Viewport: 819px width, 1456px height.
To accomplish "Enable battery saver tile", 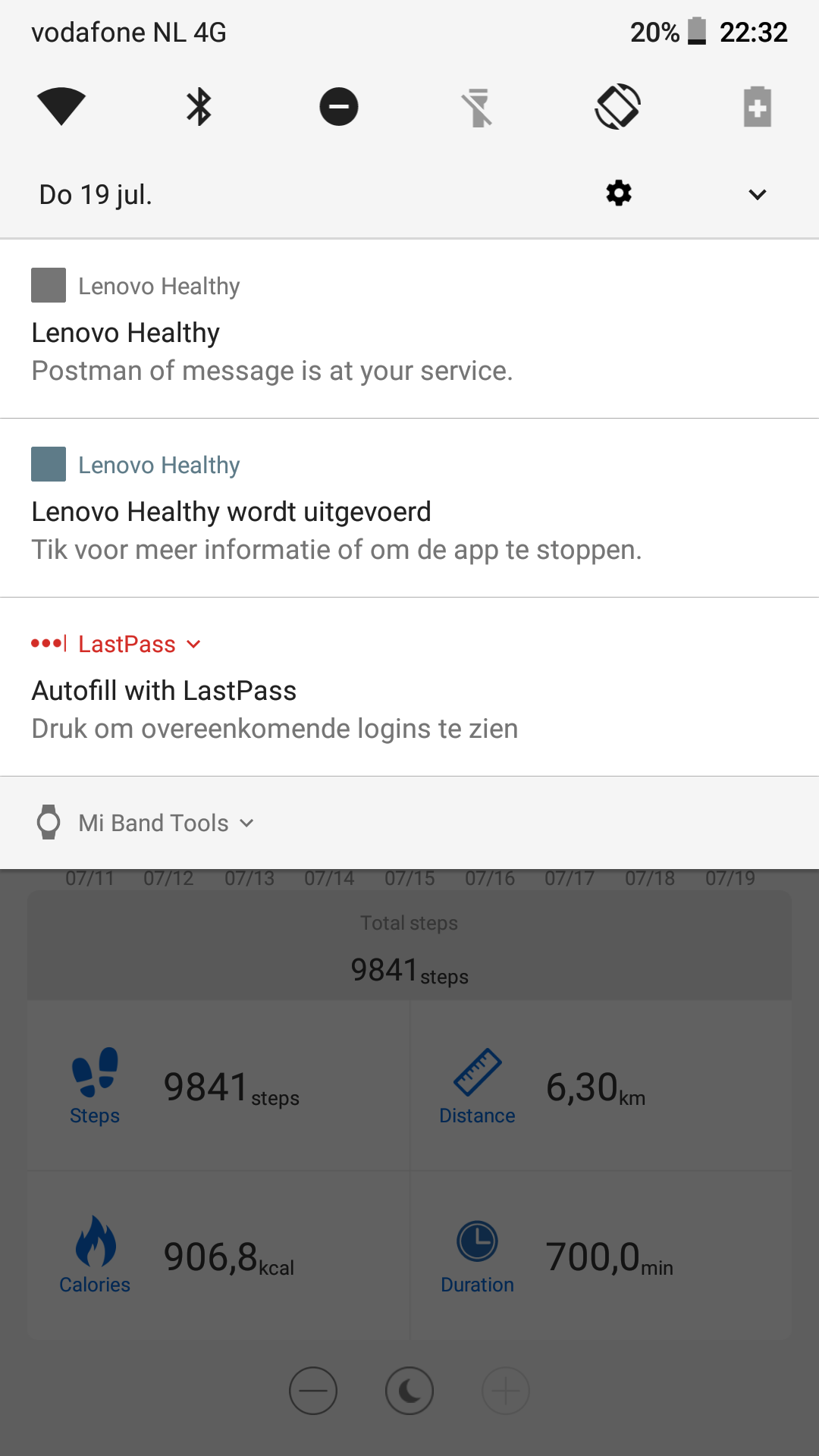I will click(758, 106).
